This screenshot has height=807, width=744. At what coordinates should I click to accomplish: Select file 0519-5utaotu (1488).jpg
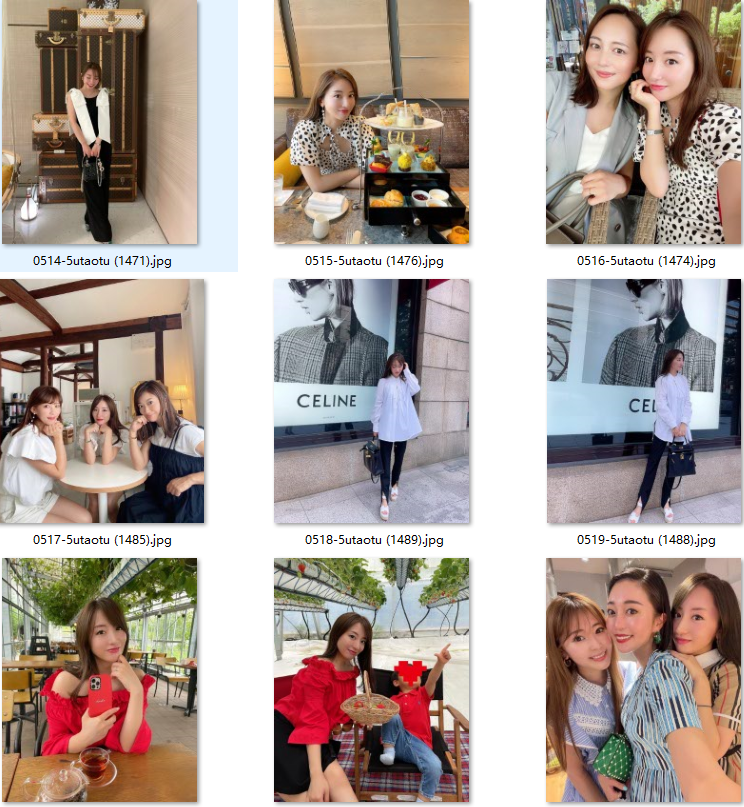(x=644, y=400)
